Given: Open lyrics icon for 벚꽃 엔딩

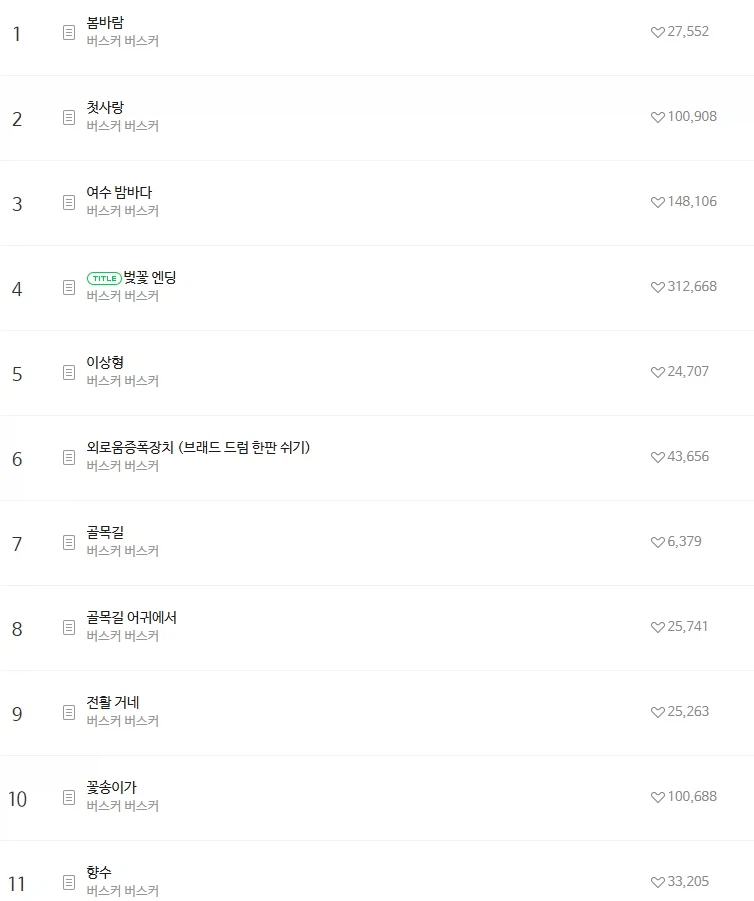Looking at the screenshot, I should [x=66, y=286].
